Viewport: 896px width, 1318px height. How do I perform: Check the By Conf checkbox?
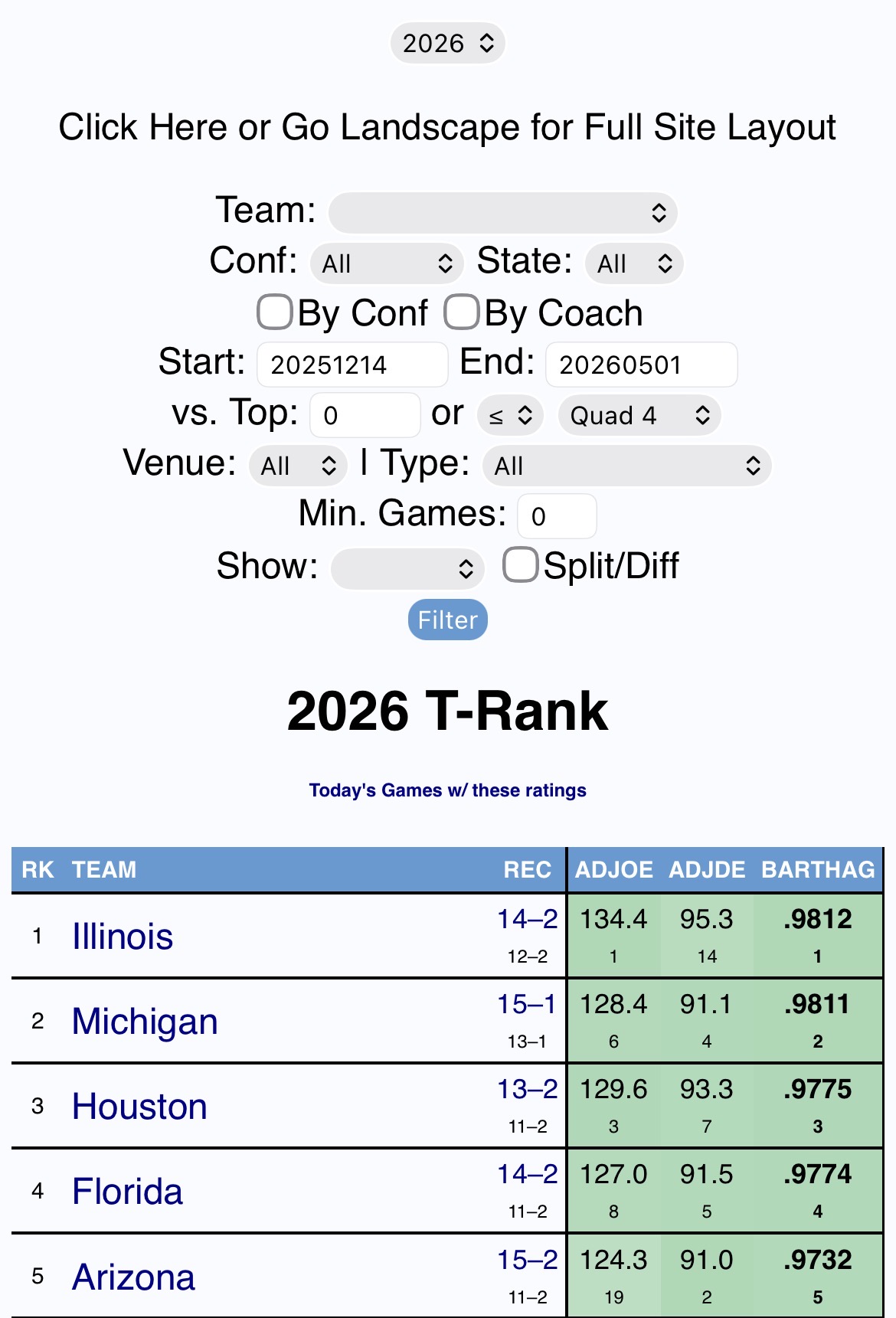point(275,312)
